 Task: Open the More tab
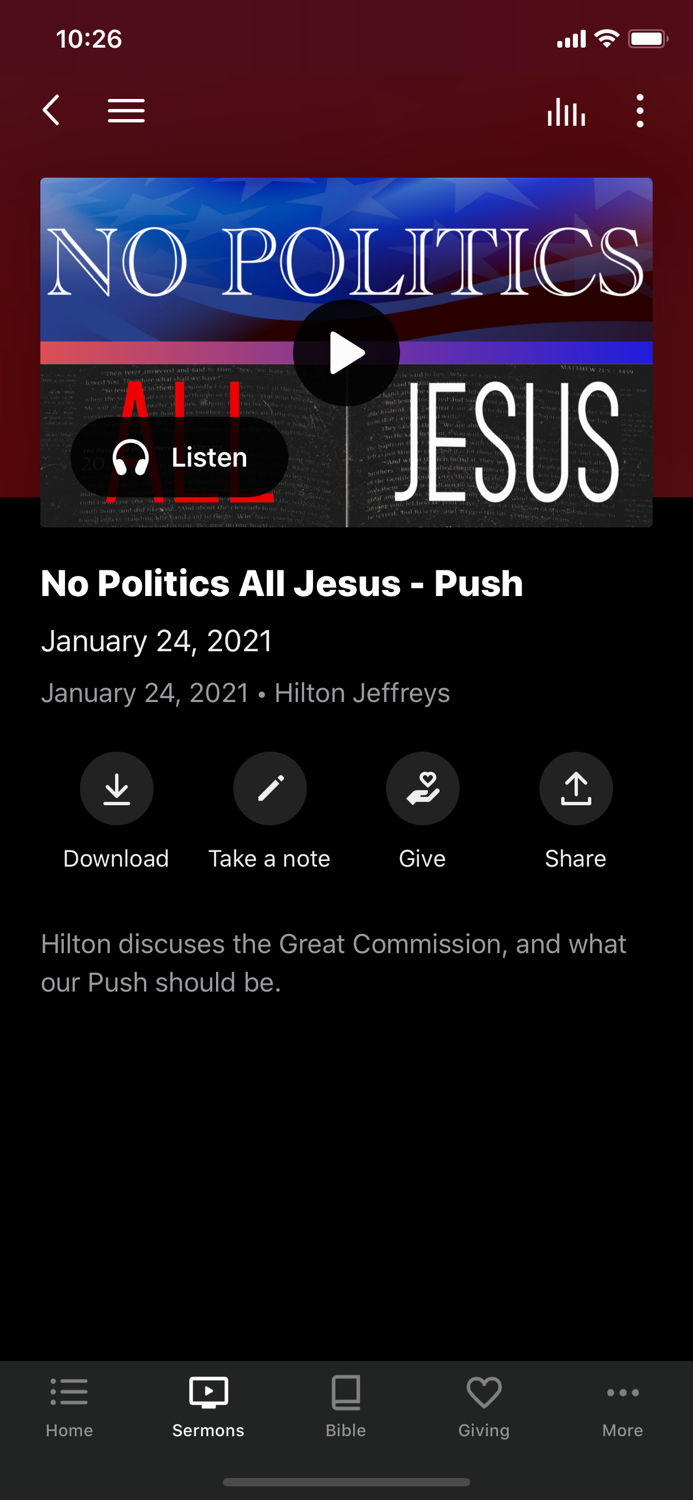pos(622,1407)
